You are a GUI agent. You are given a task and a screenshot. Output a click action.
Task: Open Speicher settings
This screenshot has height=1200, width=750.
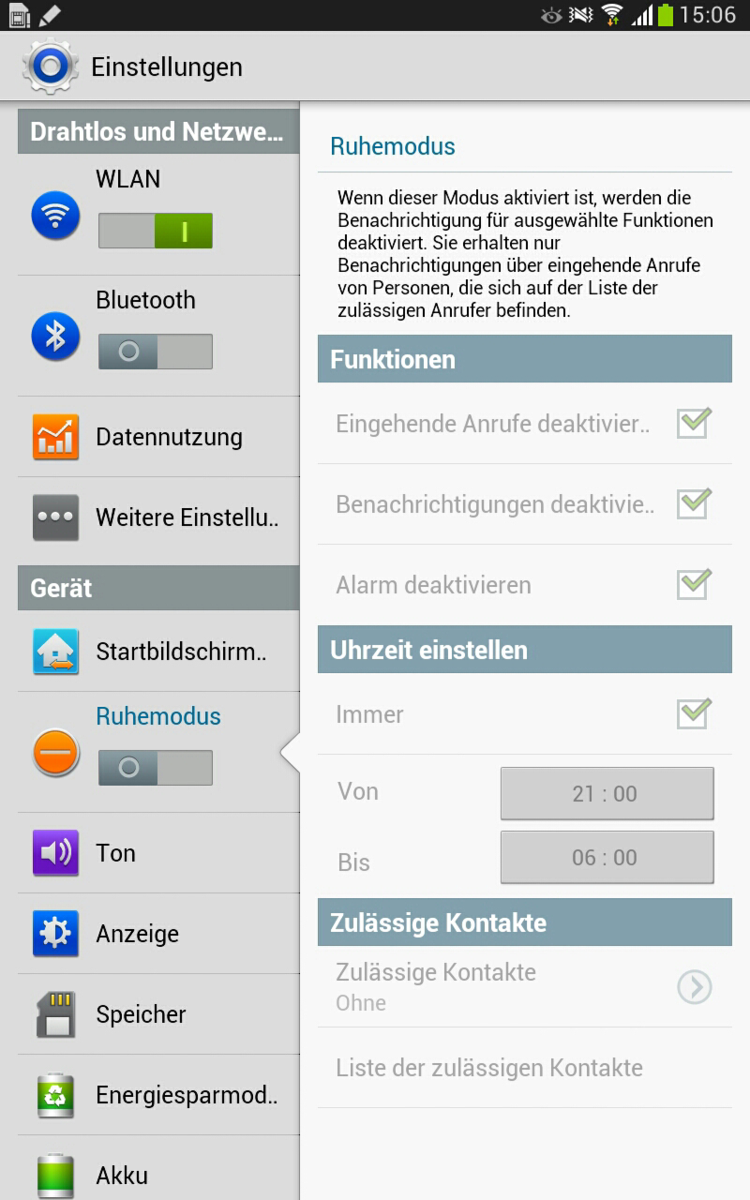point(158,1014)
